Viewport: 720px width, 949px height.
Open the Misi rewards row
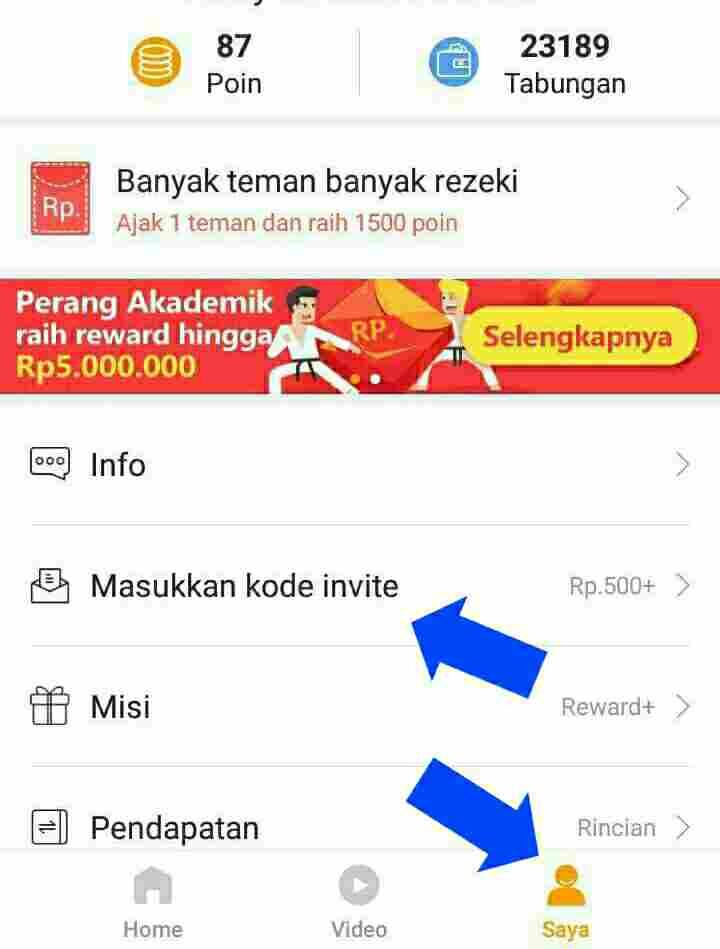[360, 707]
